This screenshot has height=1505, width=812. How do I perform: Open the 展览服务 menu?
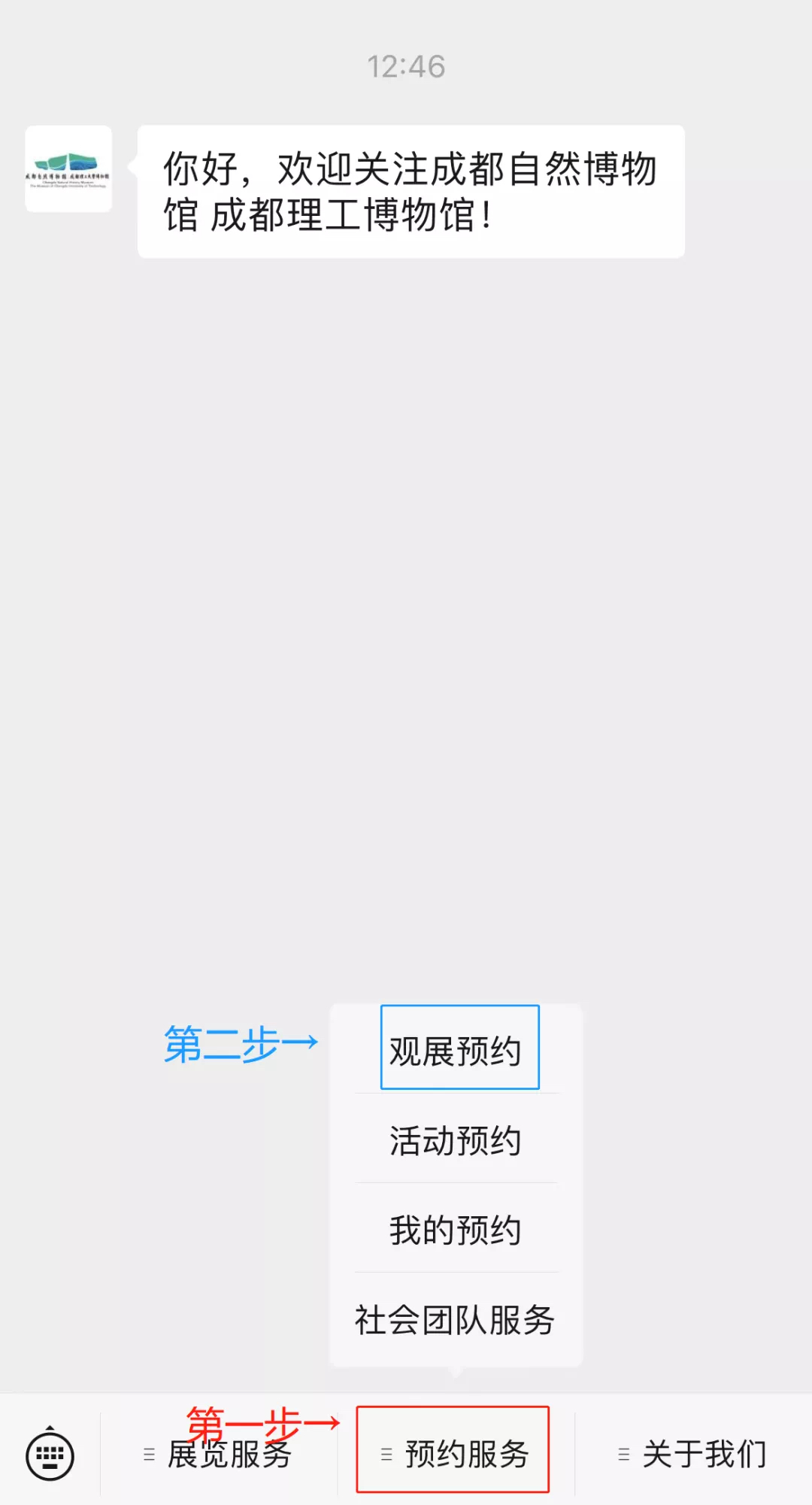[x=219, y=1455]
